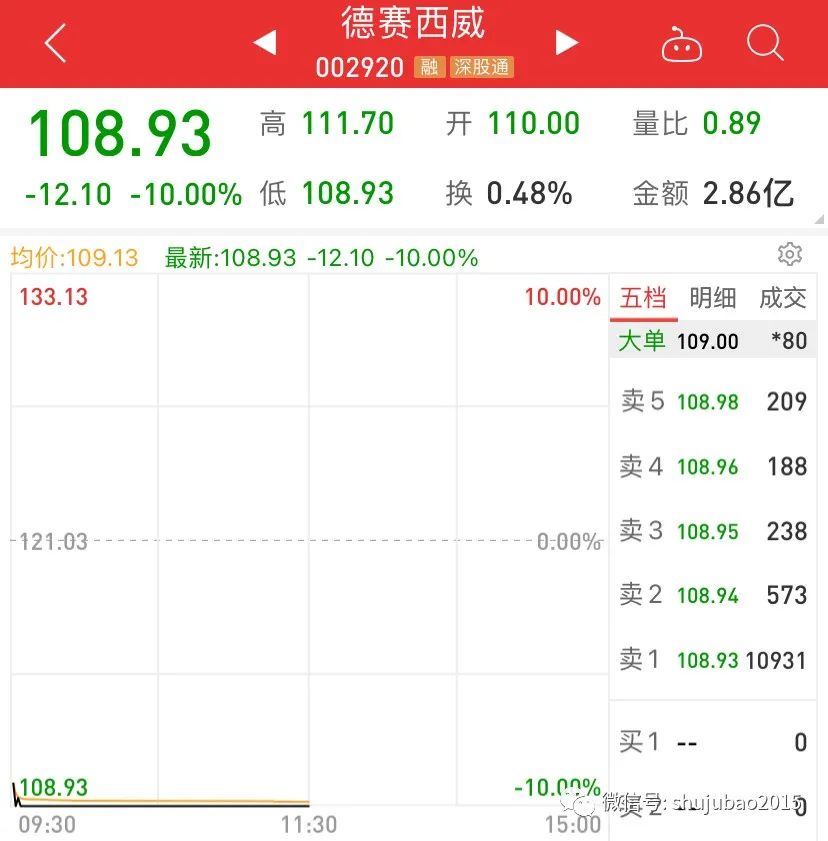Open the robot assistant icon
The image size is (828, 841).
click(682, 45)
